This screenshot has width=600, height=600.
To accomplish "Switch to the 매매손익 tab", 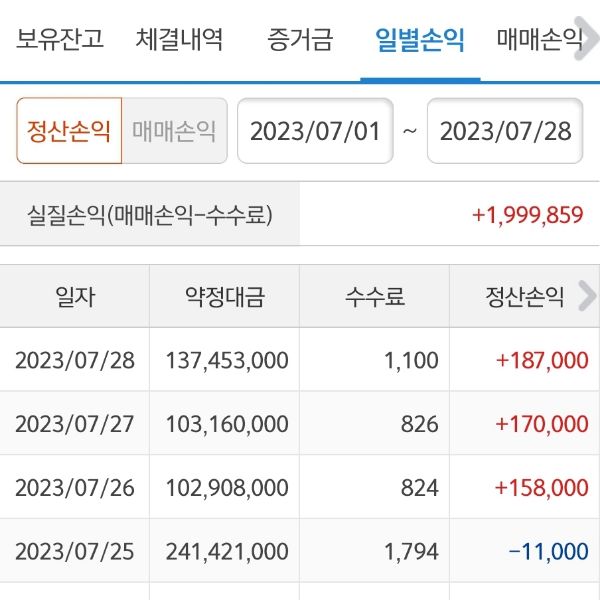I will click(539, 41).
